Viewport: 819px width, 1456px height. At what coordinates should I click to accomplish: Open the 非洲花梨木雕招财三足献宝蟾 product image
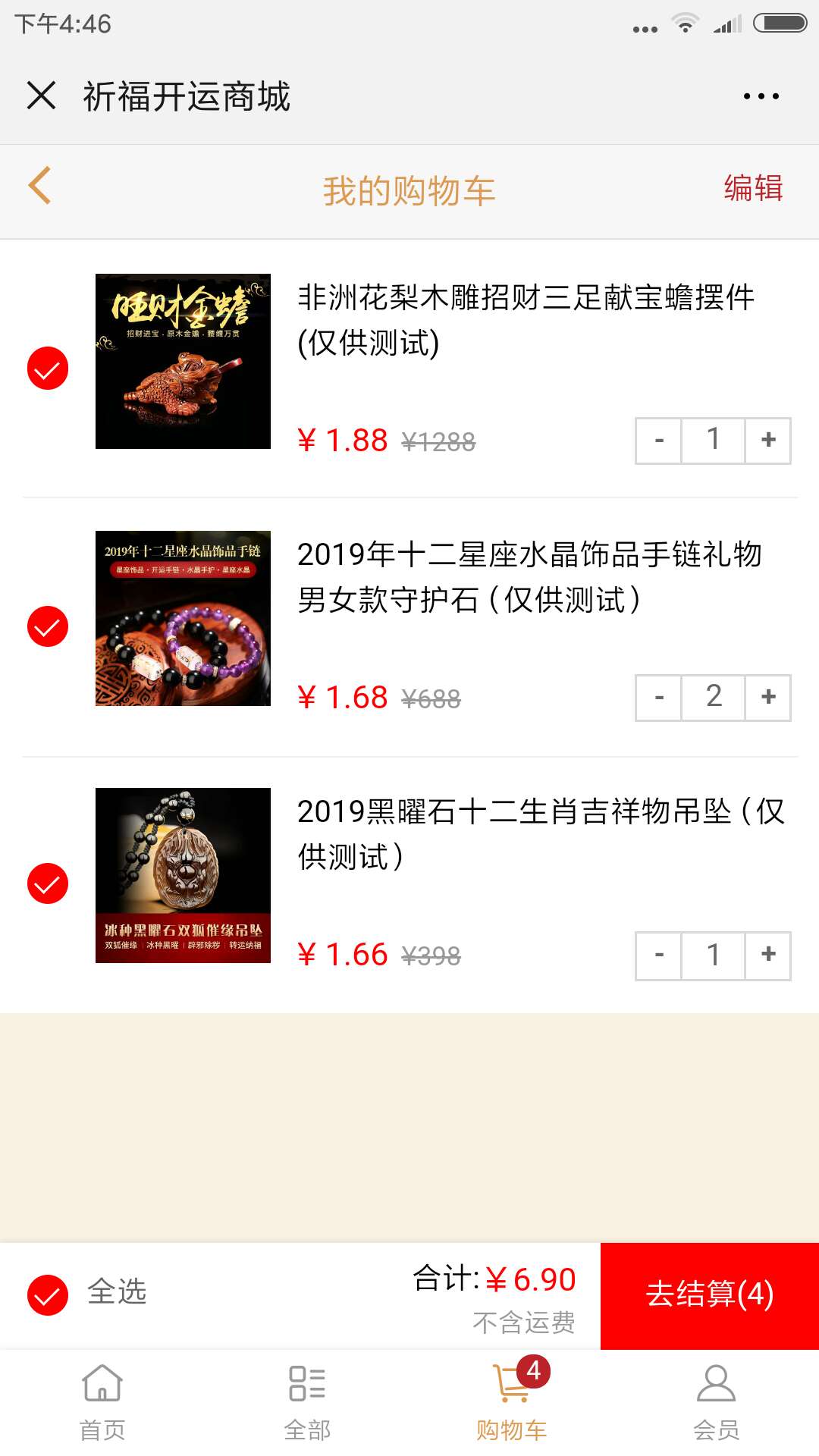pyautogui.click(x=183, y=361)
